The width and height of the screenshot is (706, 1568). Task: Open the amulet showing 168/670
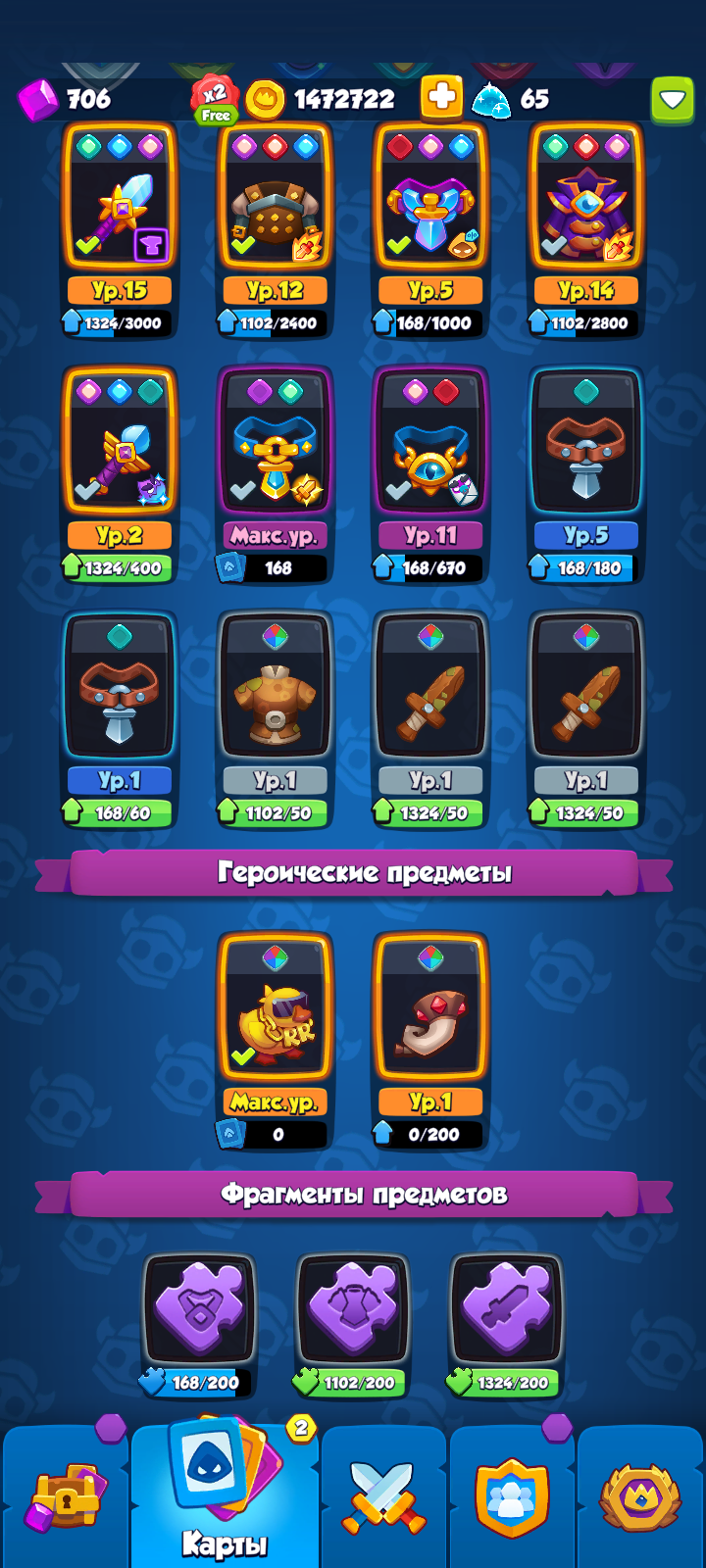click(x=430, y=474)
